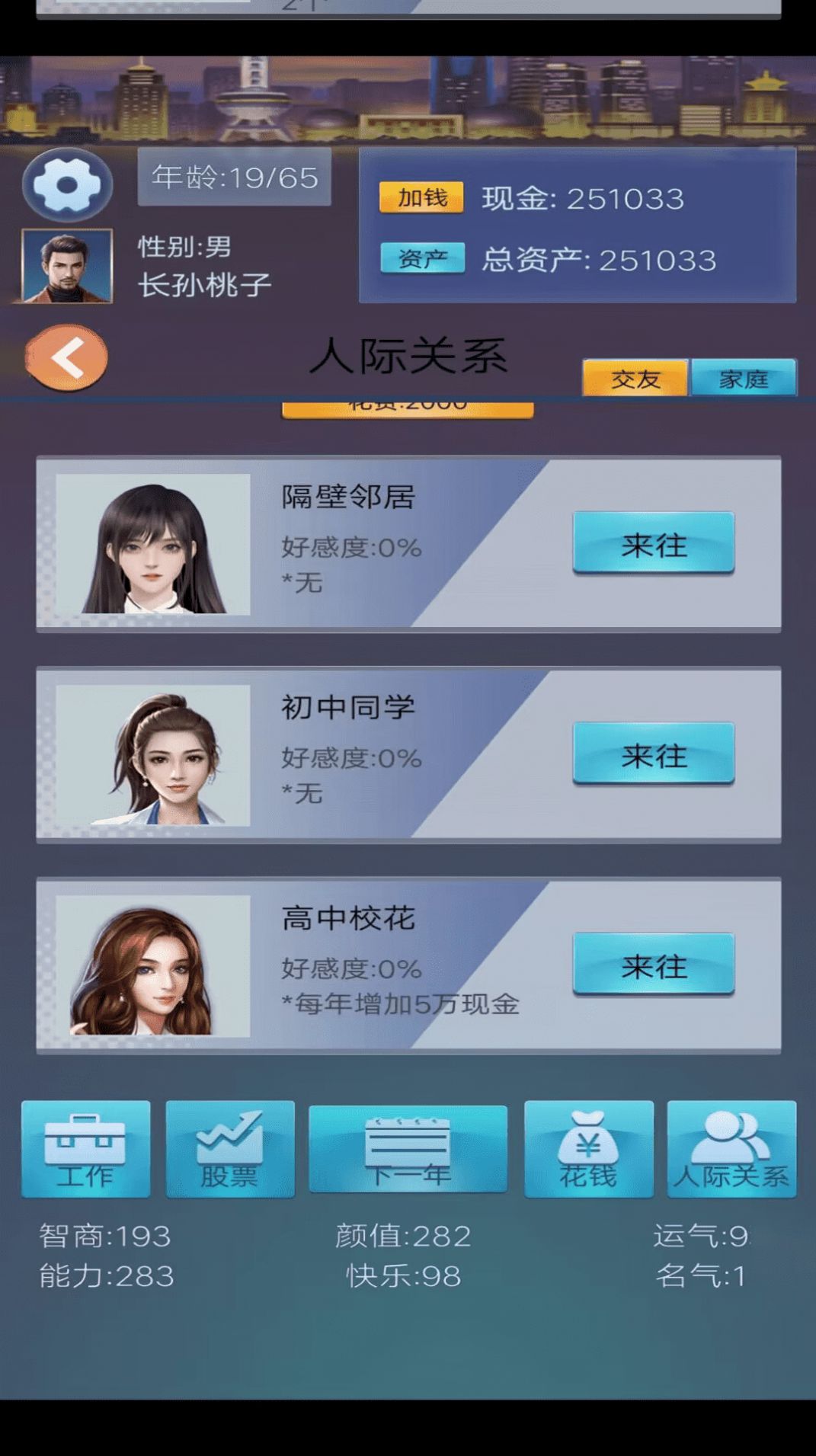Open the settings gear icon
The image size is (816, 1456).
pyautogui.click(x=67, y=185)
